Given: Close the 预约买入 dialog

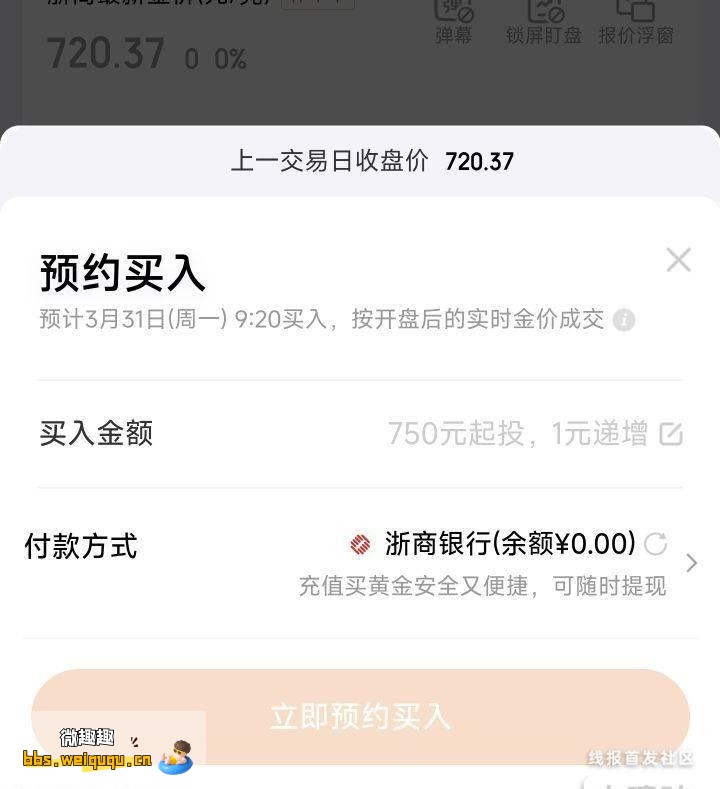Looking at the screenshot, I should pos(679,260).
